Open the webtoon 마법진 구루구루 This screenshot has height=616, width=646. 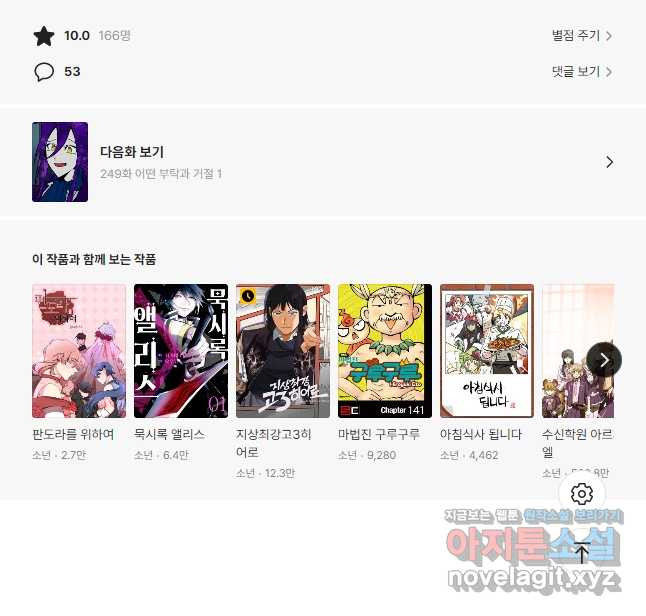click(385, 351)
